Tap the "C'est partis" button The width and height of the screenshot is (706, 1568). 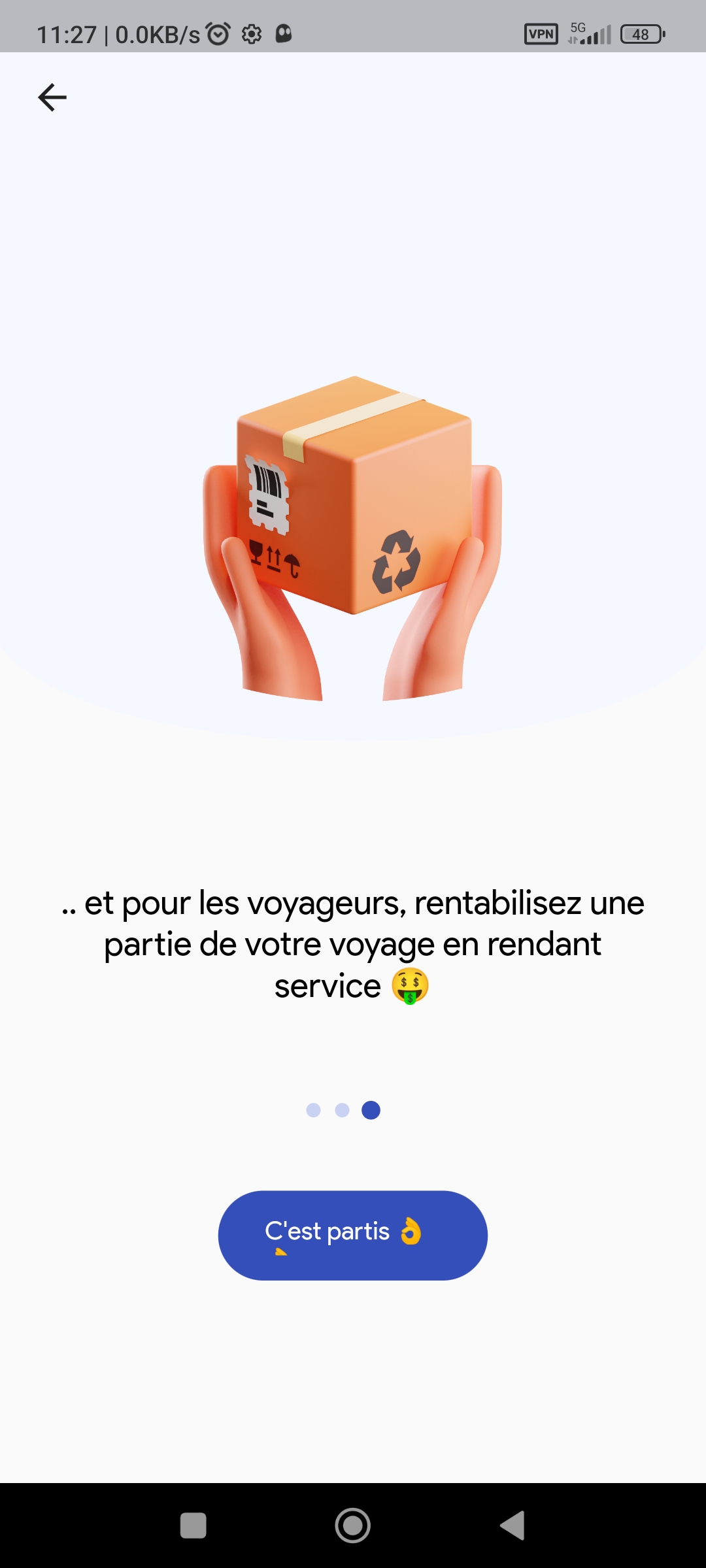(353, 1235)
